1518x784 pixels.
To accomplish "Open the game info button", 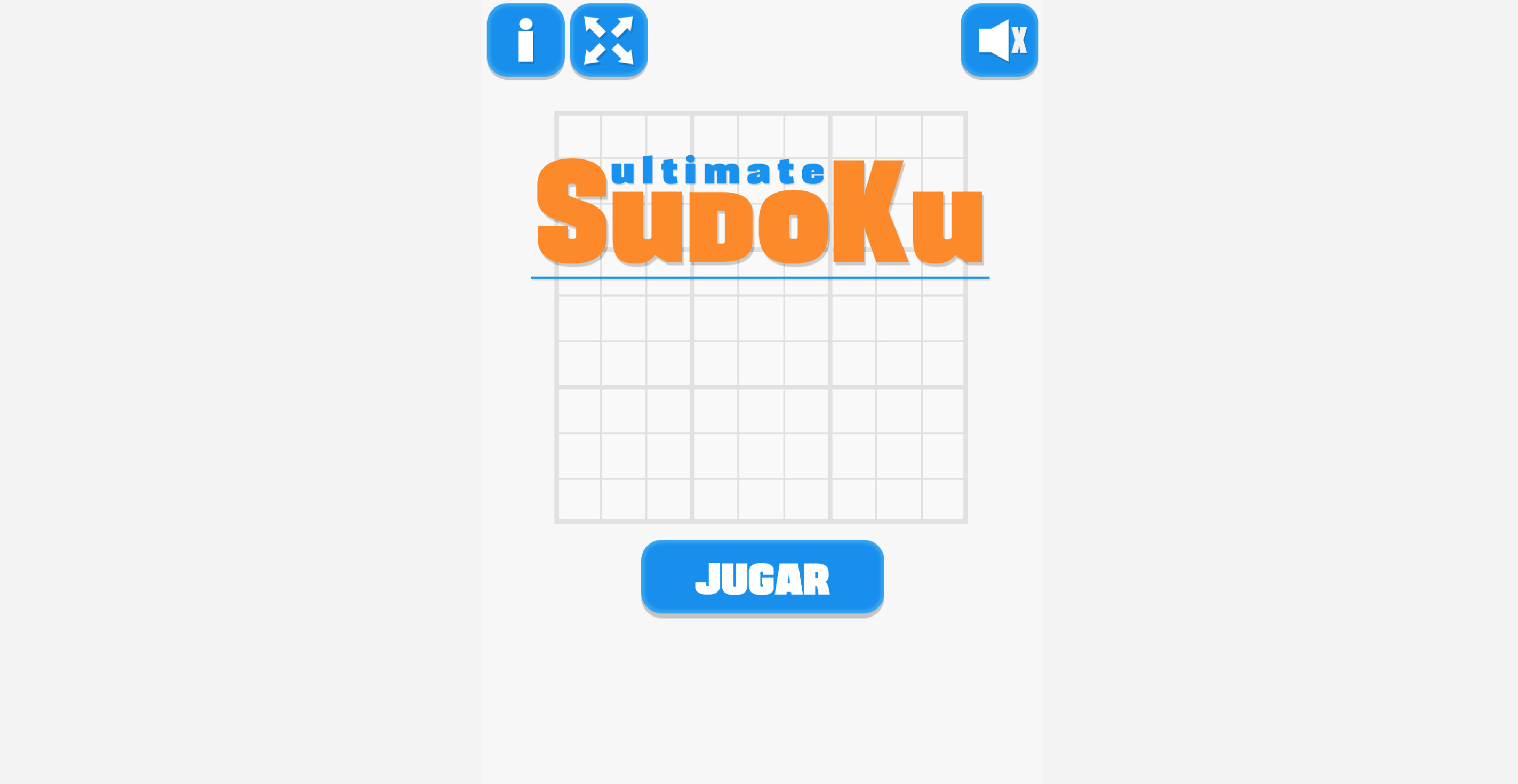I will point(525,40).
